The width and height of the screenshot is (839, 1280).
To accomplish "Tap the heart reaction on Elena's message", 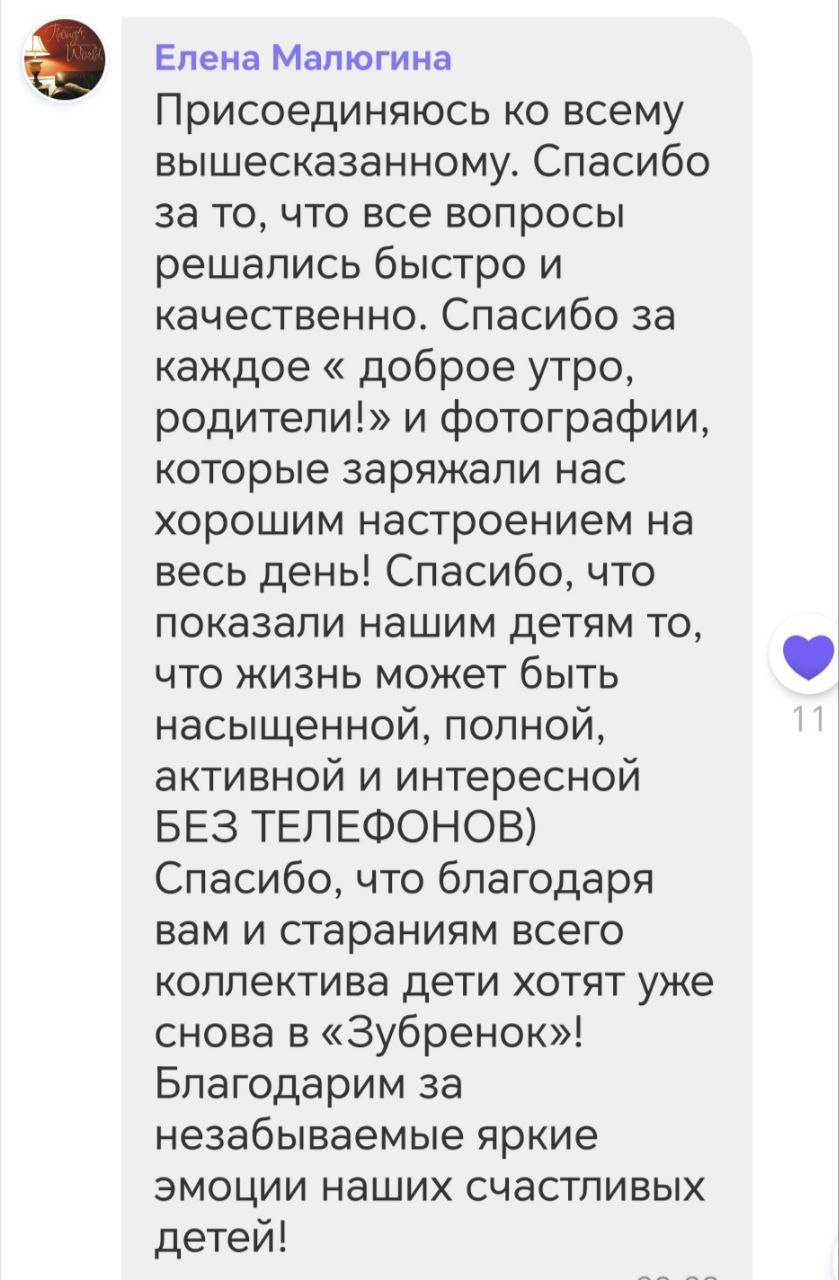I will (808, 656).
